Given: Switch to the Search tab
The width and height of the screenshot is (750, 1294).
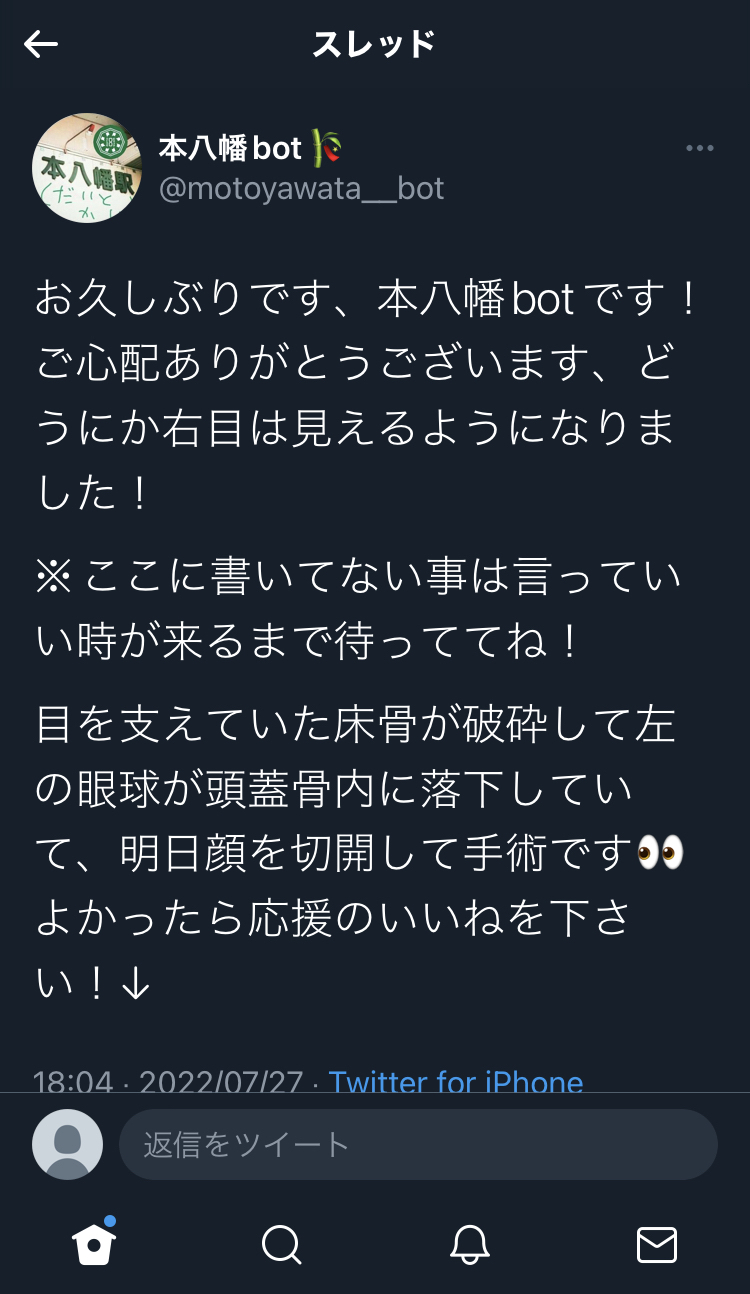Looking at the screenshot, I should coord(281,1245).
